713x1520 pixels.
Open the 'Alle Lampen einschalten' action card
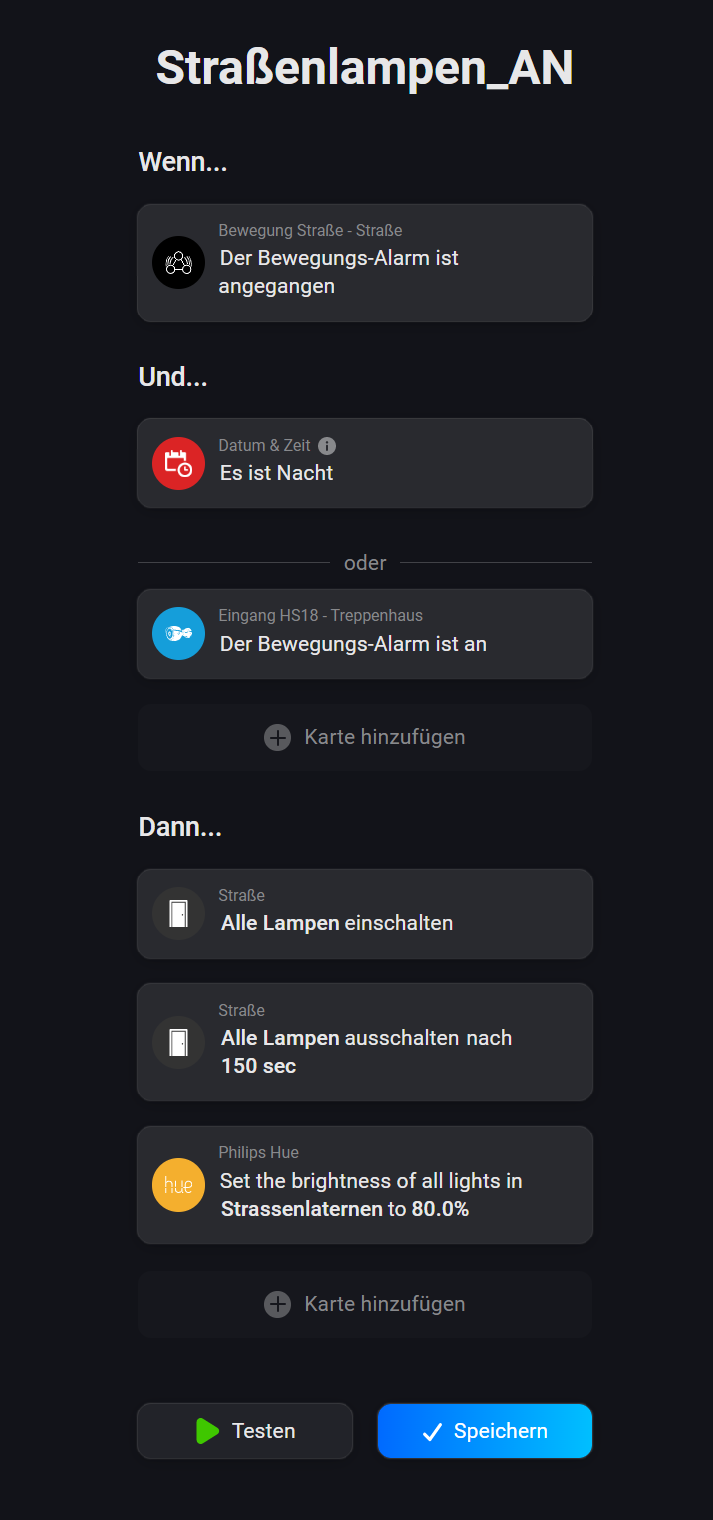click(x=364, y=913)
